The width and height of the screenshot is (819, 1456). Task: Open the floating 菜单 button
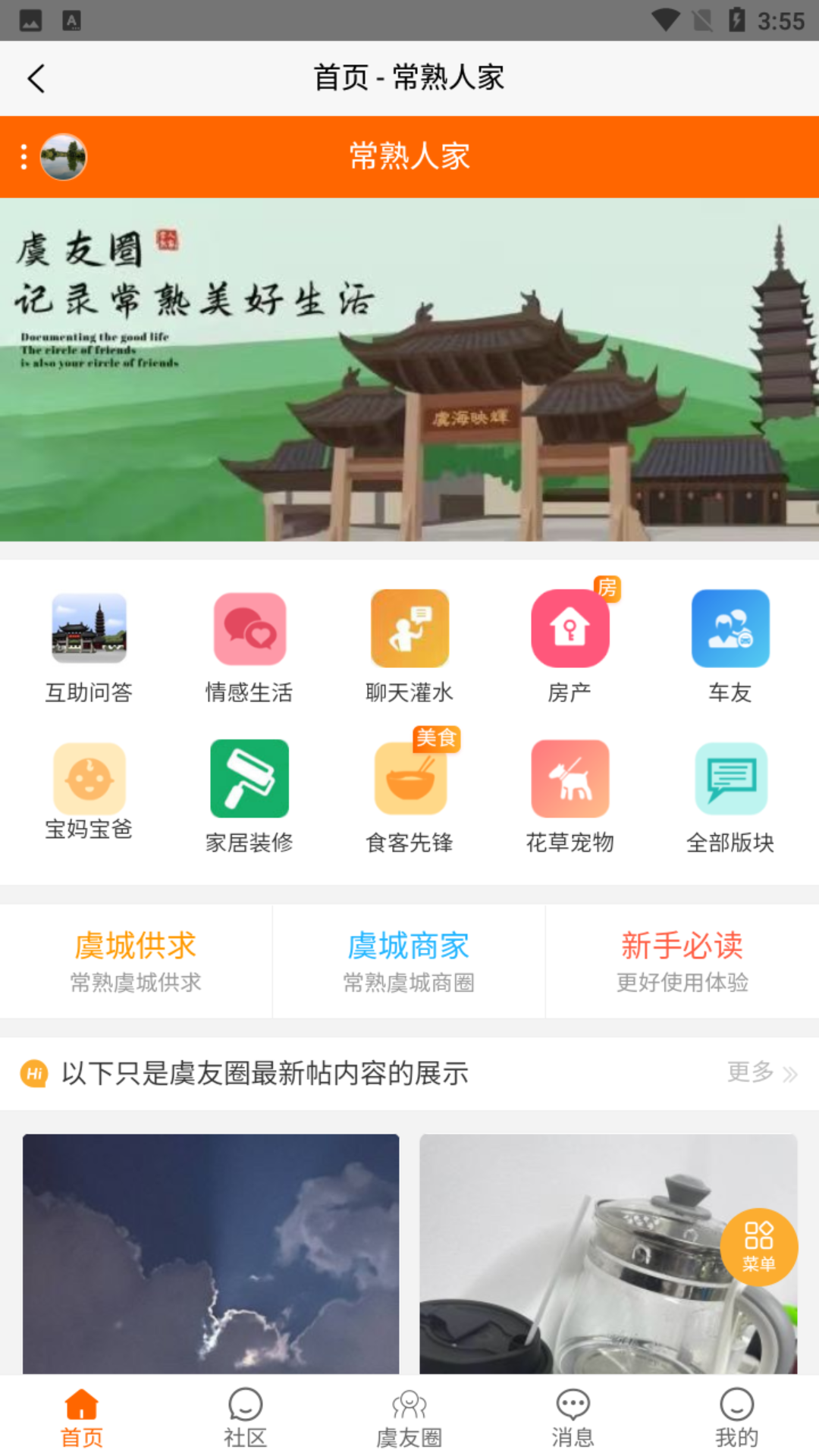coord(758,1247)
